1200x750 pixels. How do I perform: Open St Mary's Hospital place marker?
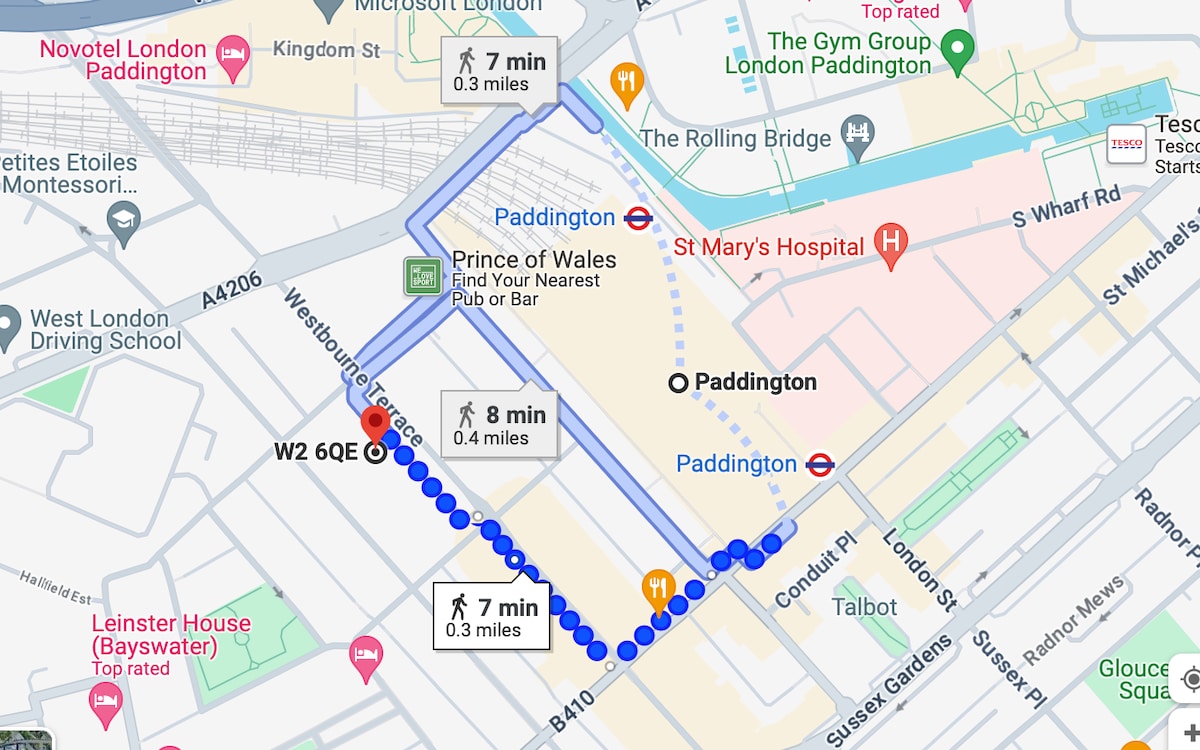pos(890,246)
